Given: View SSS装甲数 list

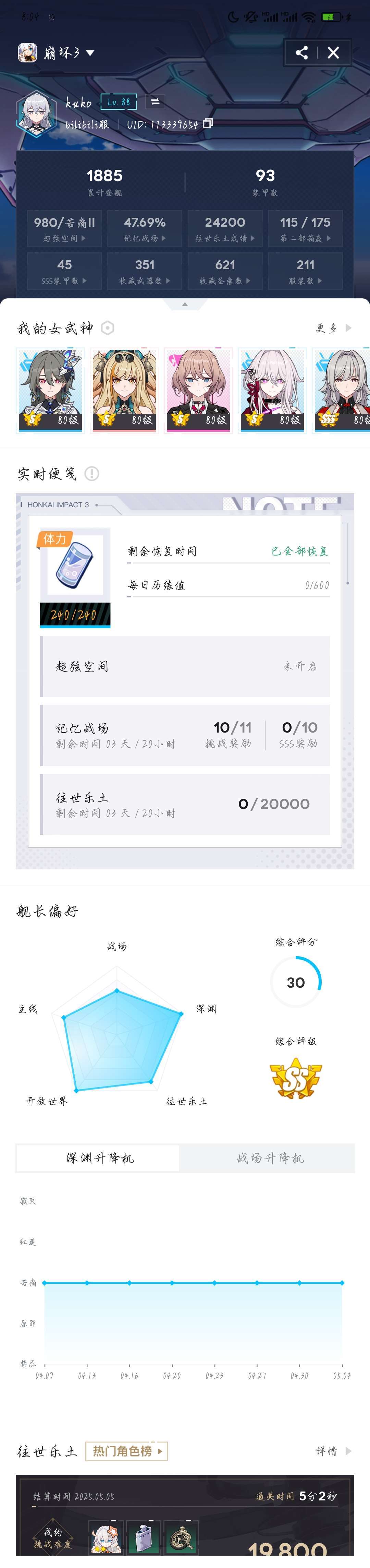Looking at the screenshot, I should [64, 272].
